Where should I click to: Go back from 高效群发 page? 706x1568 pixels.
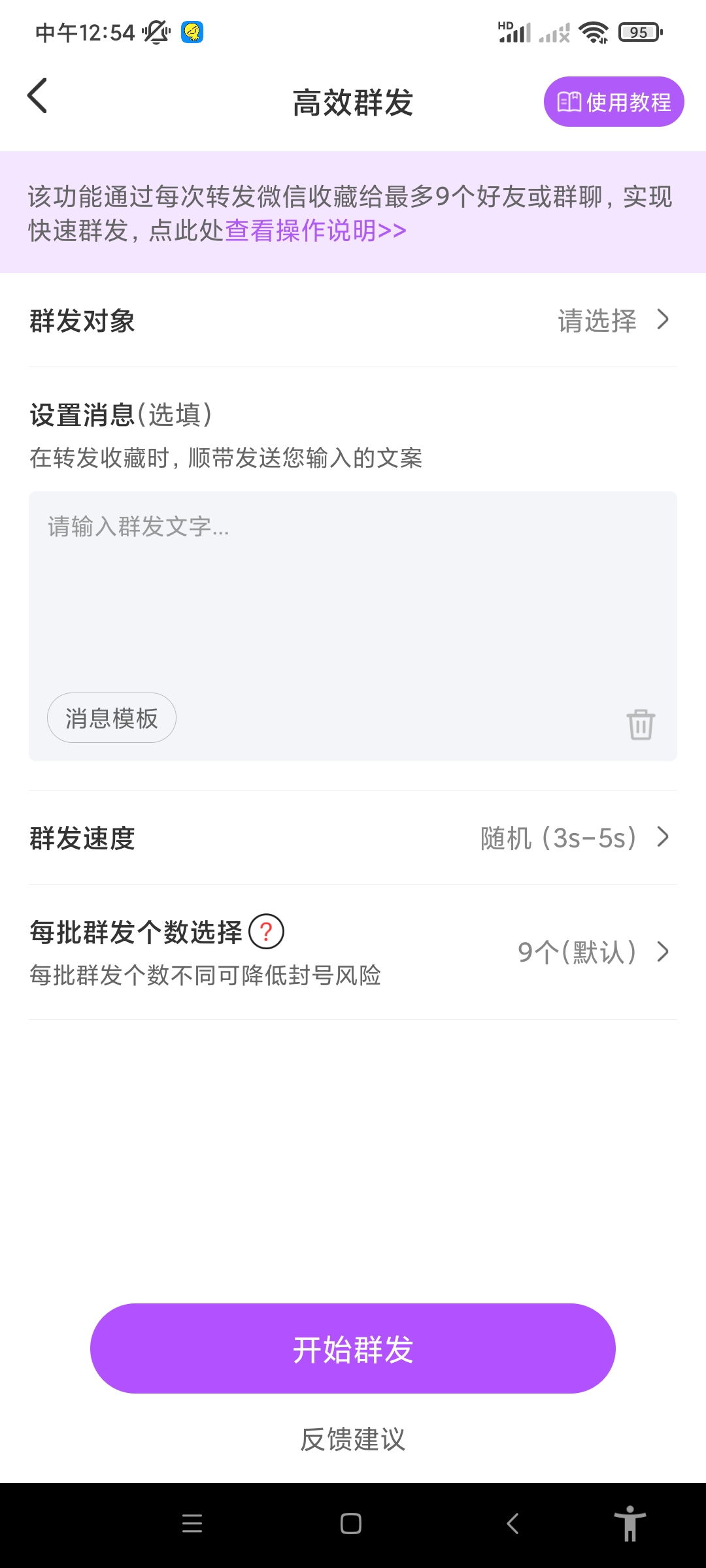[38, 96]
